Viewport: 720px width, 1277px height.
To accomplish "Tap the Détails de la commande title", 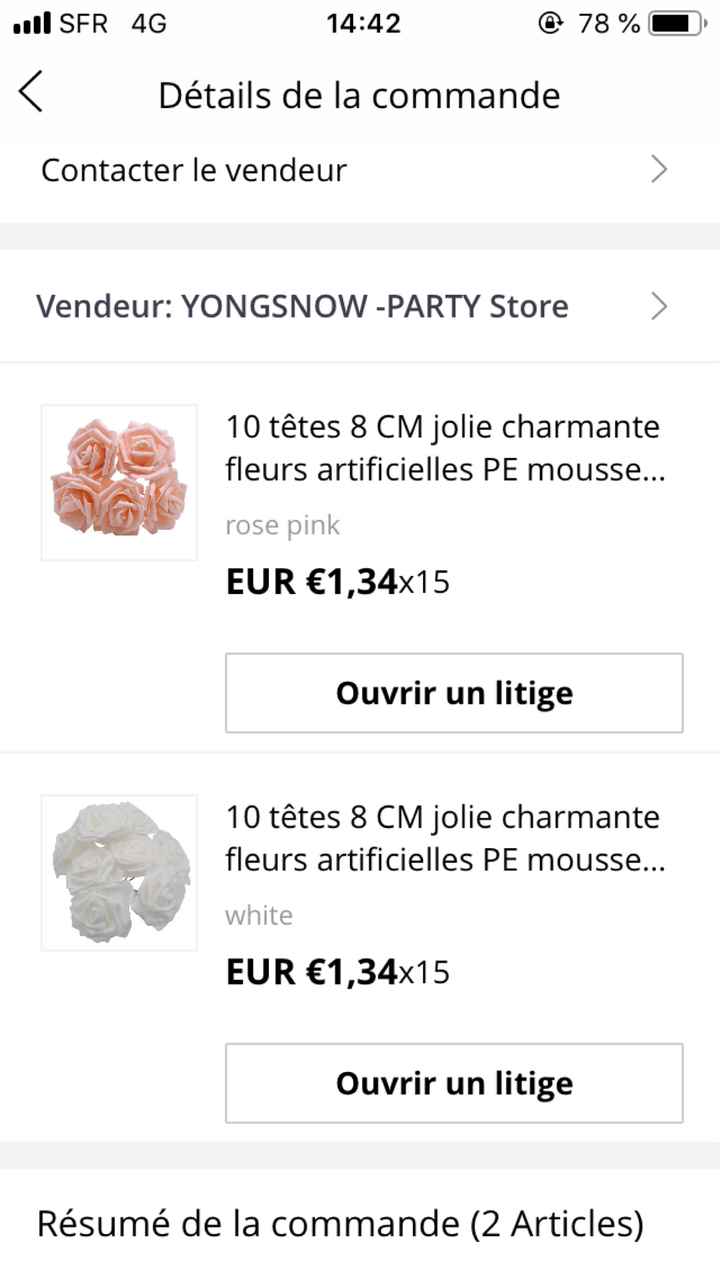I will [359, 95].
